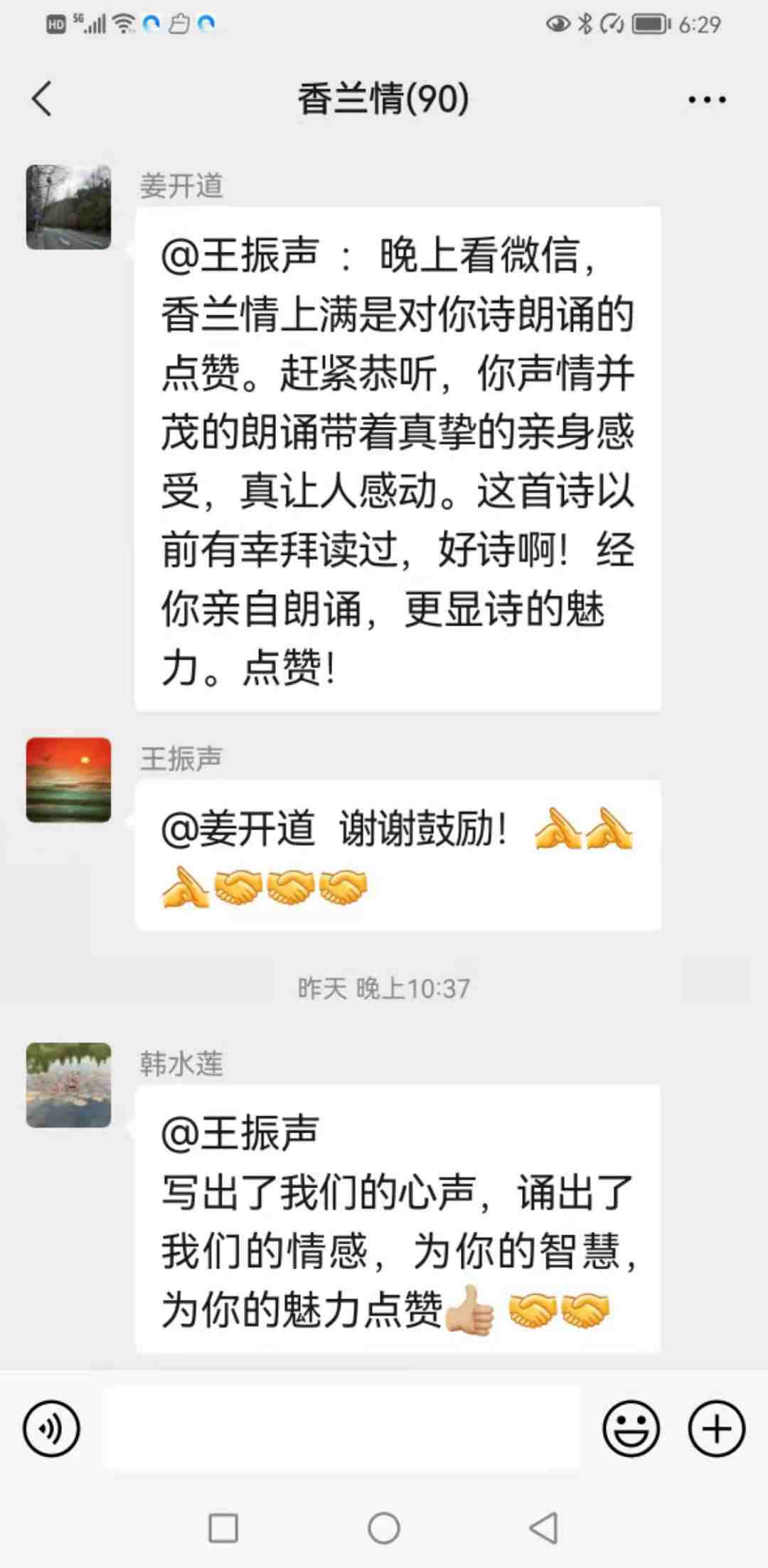Open recent apps from navigation bar

pyautogui.click(x=223, y=1527)
